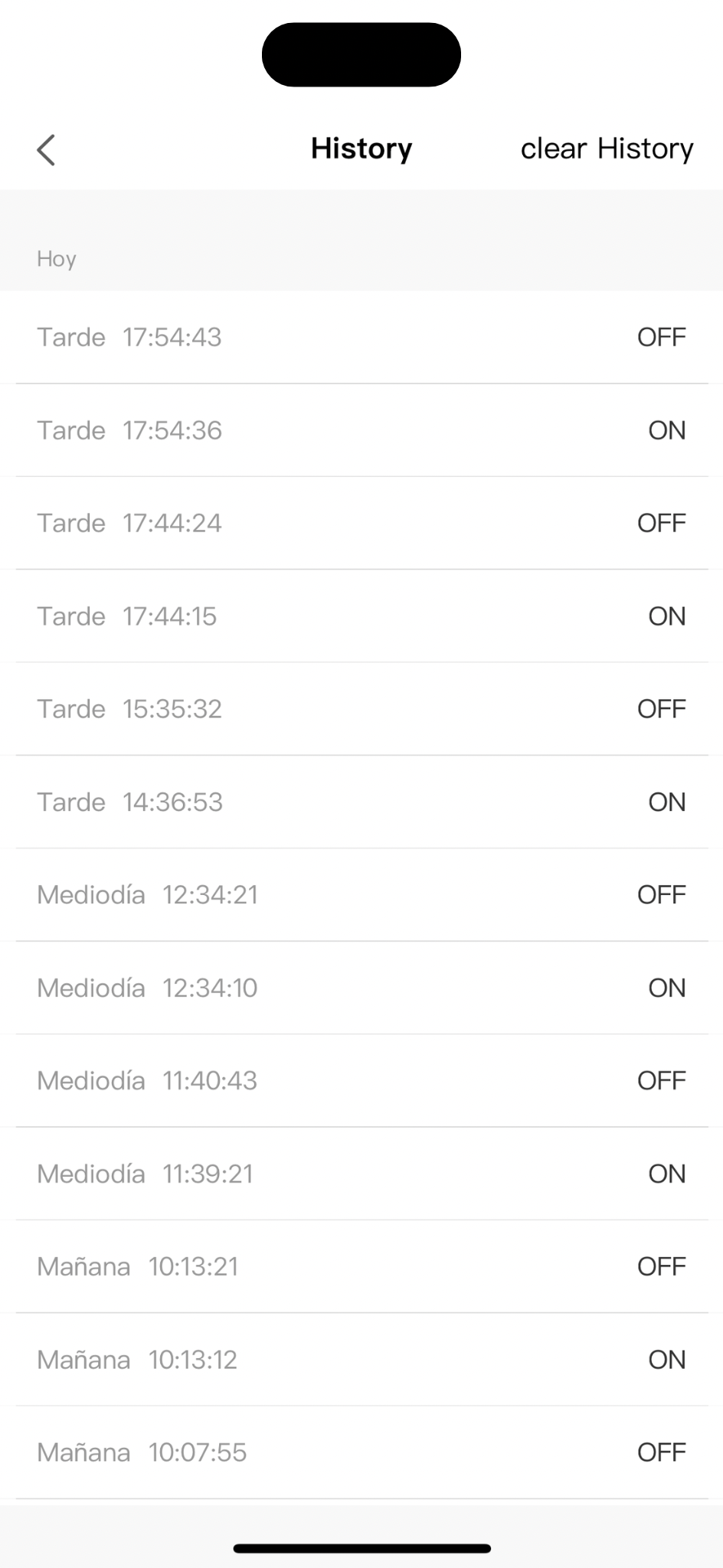Tap the clear History action
The height and width of the screenshot is (1568, 723).
[607, 149]
